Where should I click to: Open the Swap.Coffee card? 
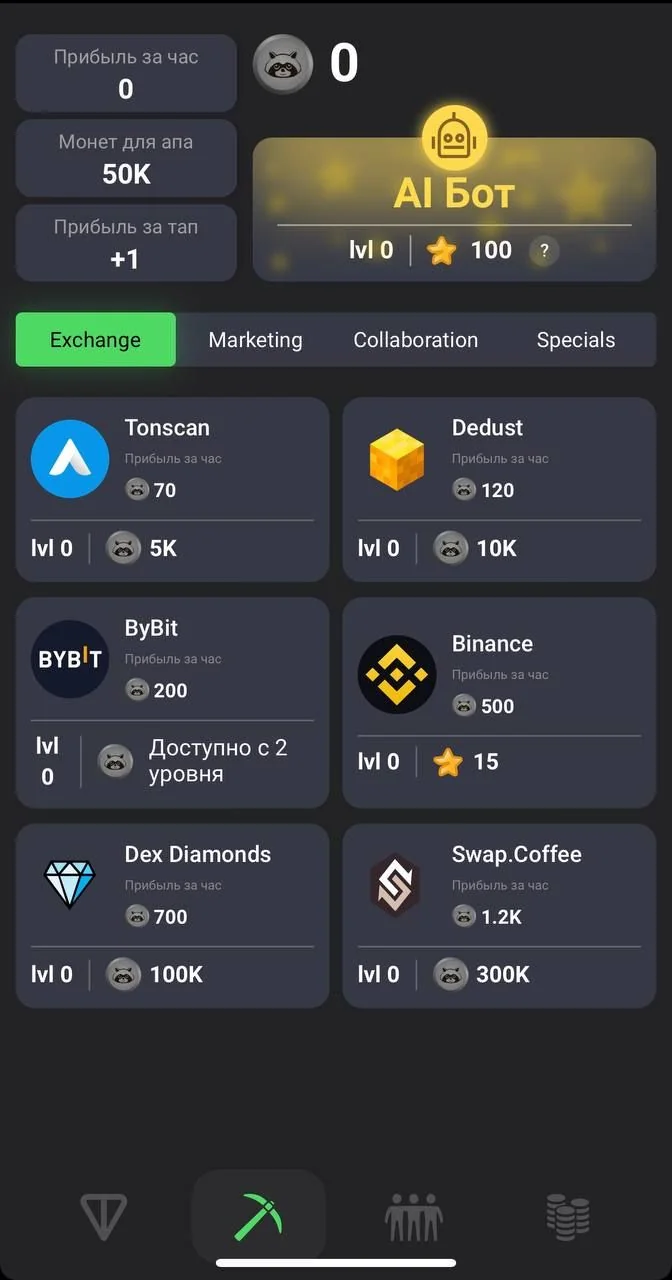coord(499,916)
